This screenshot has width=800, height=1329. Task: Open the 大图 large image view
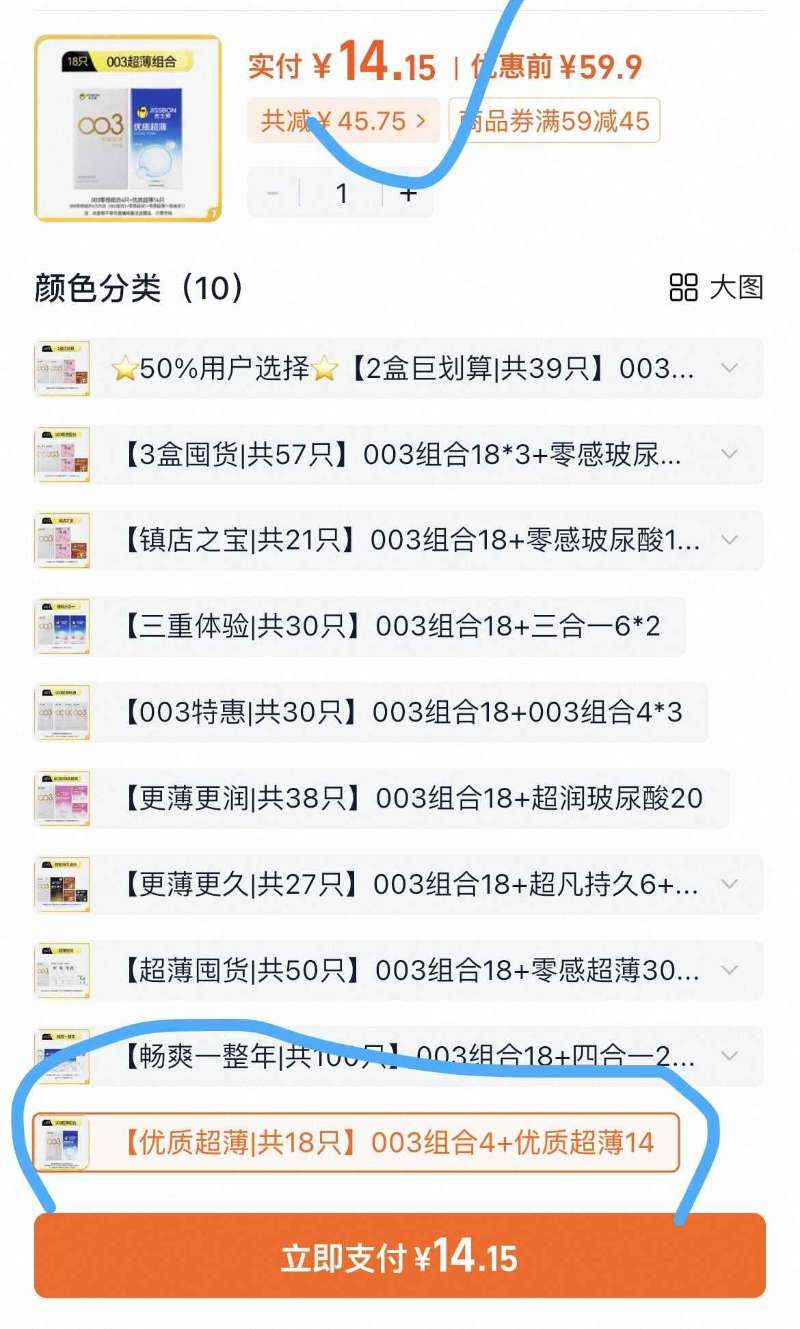720,288
